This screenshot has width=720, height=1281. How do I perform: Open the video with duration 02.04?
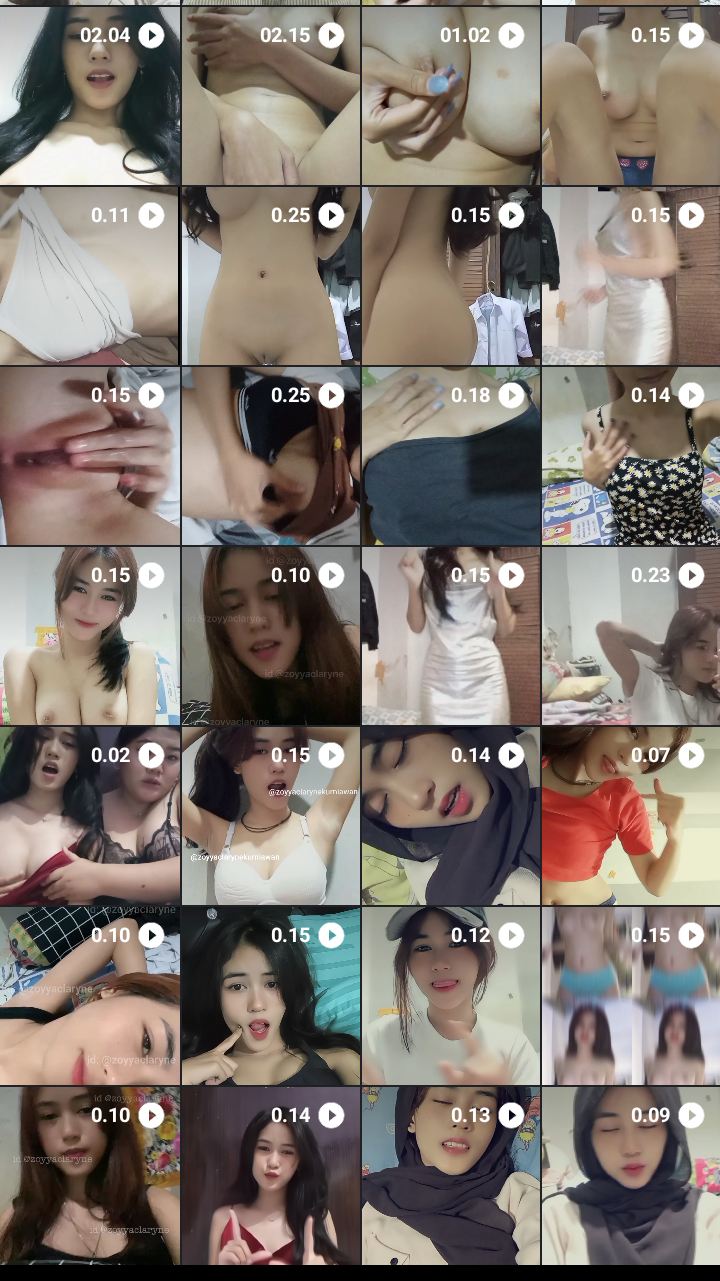(90, 95)
